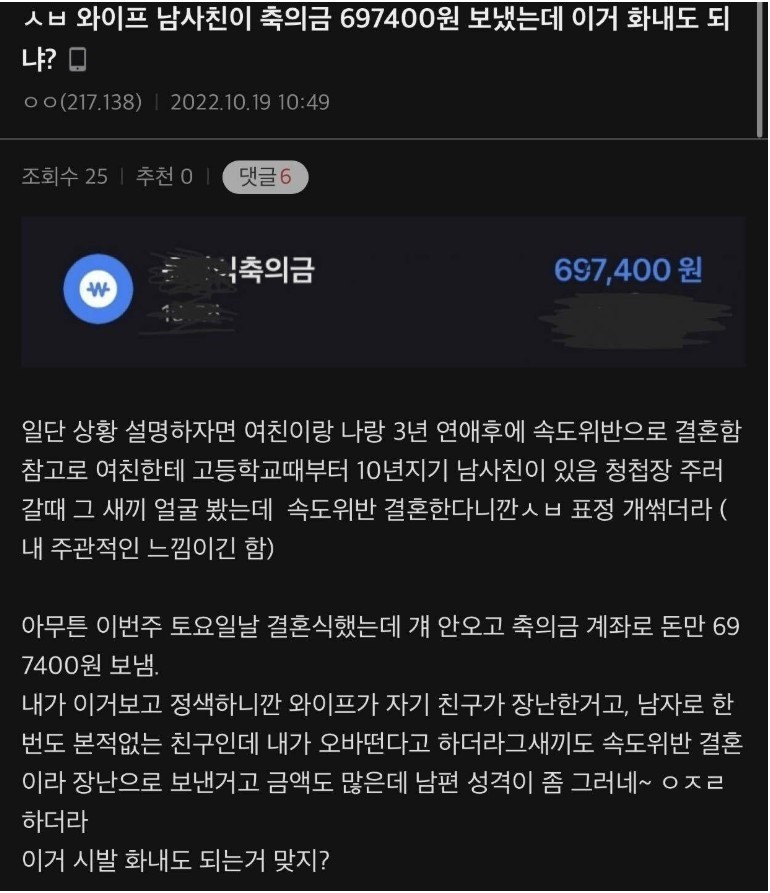Open the 댓글 6 comments button
The width and height of the screenshot is (770, 893).
[265, 177]
